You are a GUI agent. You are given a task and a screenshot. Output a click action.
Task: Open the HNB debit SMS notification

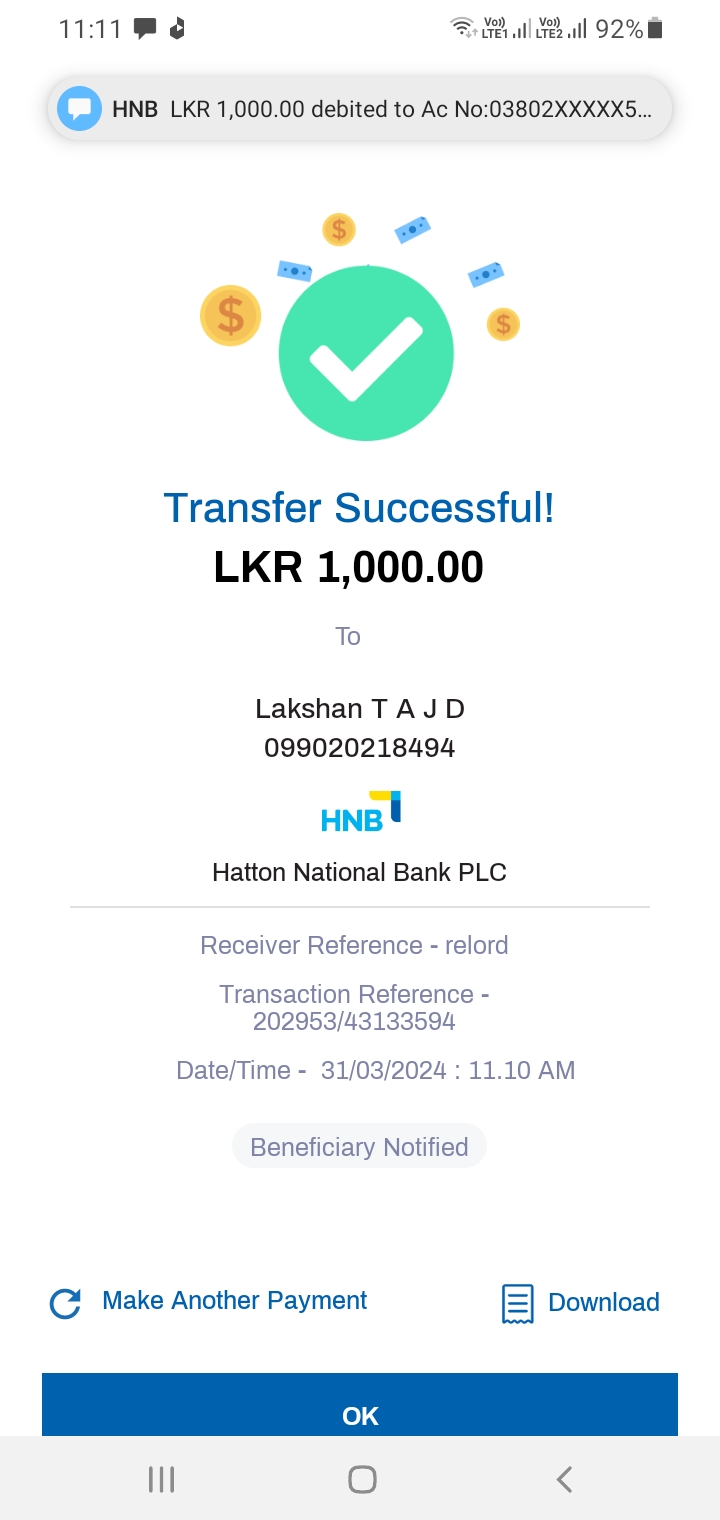(x=360, y=109)
